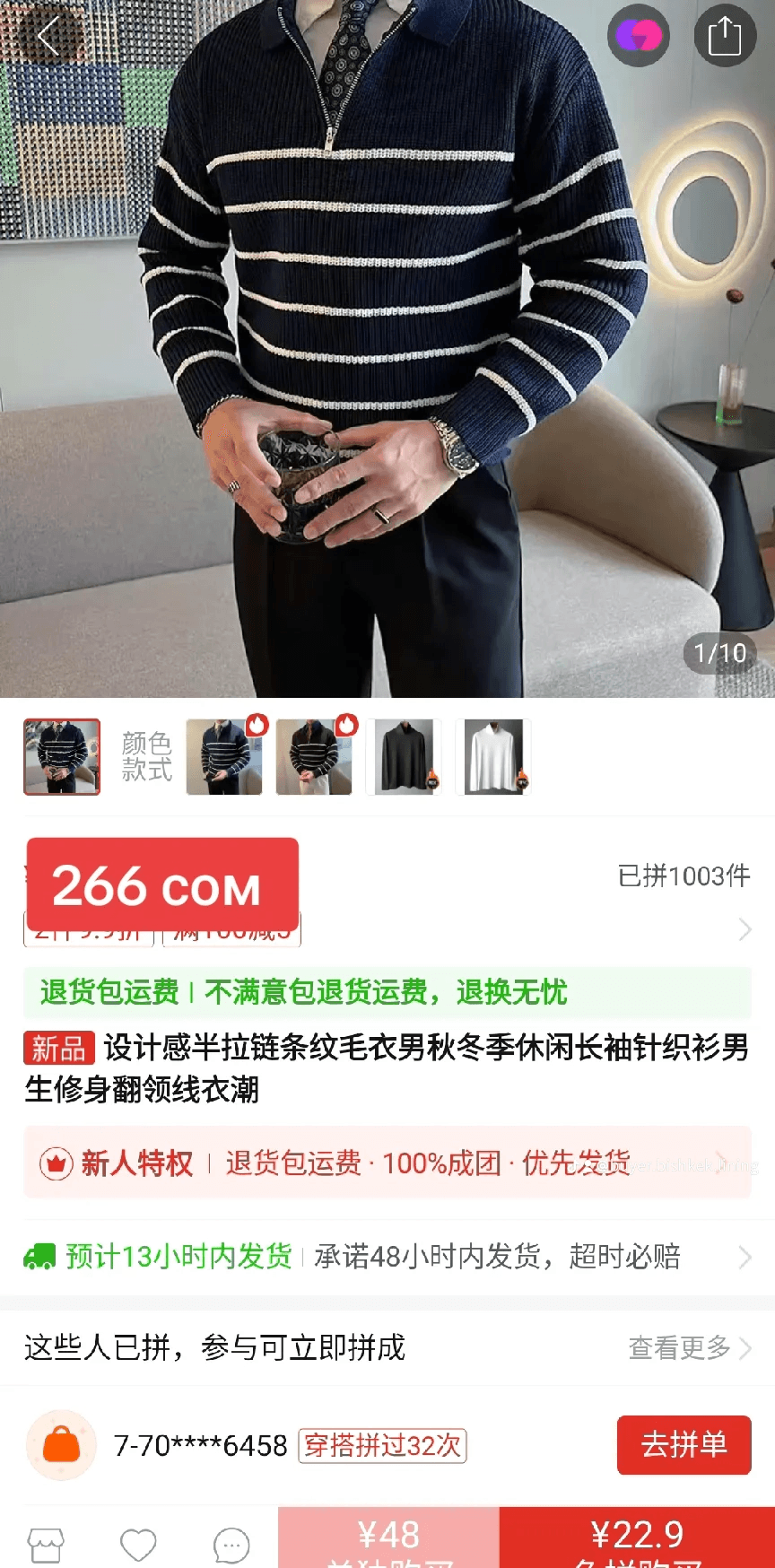Expand the coupon tags chevron
775x1568 pixels.
745,929
